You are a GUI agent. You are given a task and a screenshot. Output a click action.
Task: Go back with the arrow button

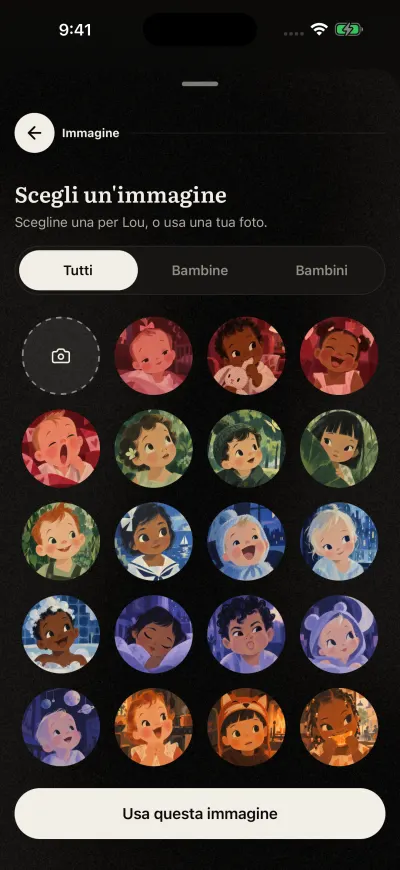(34, 133)
